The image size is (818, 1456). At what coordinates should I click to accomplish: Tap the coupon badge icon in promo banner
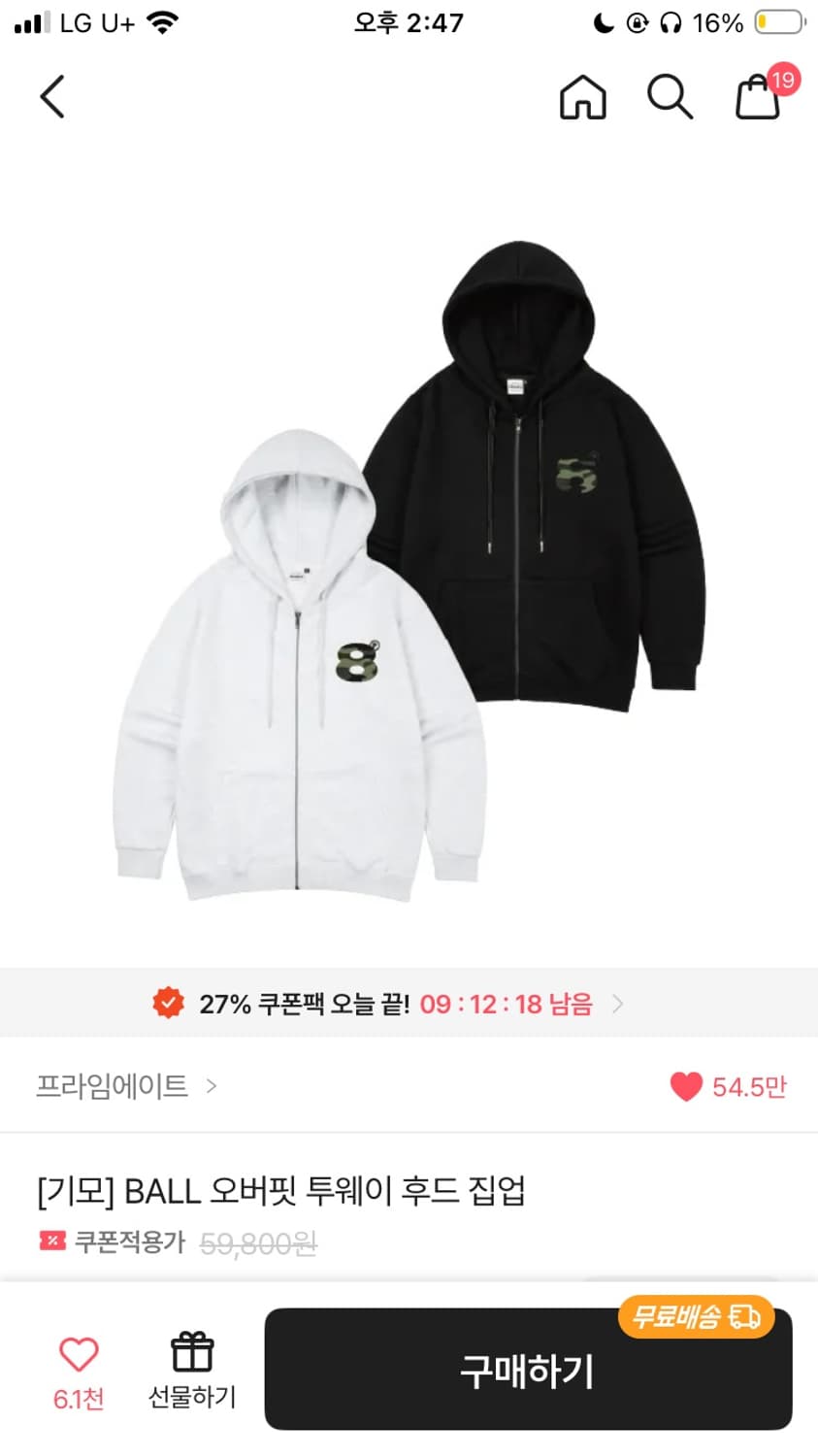[167, 1003]
